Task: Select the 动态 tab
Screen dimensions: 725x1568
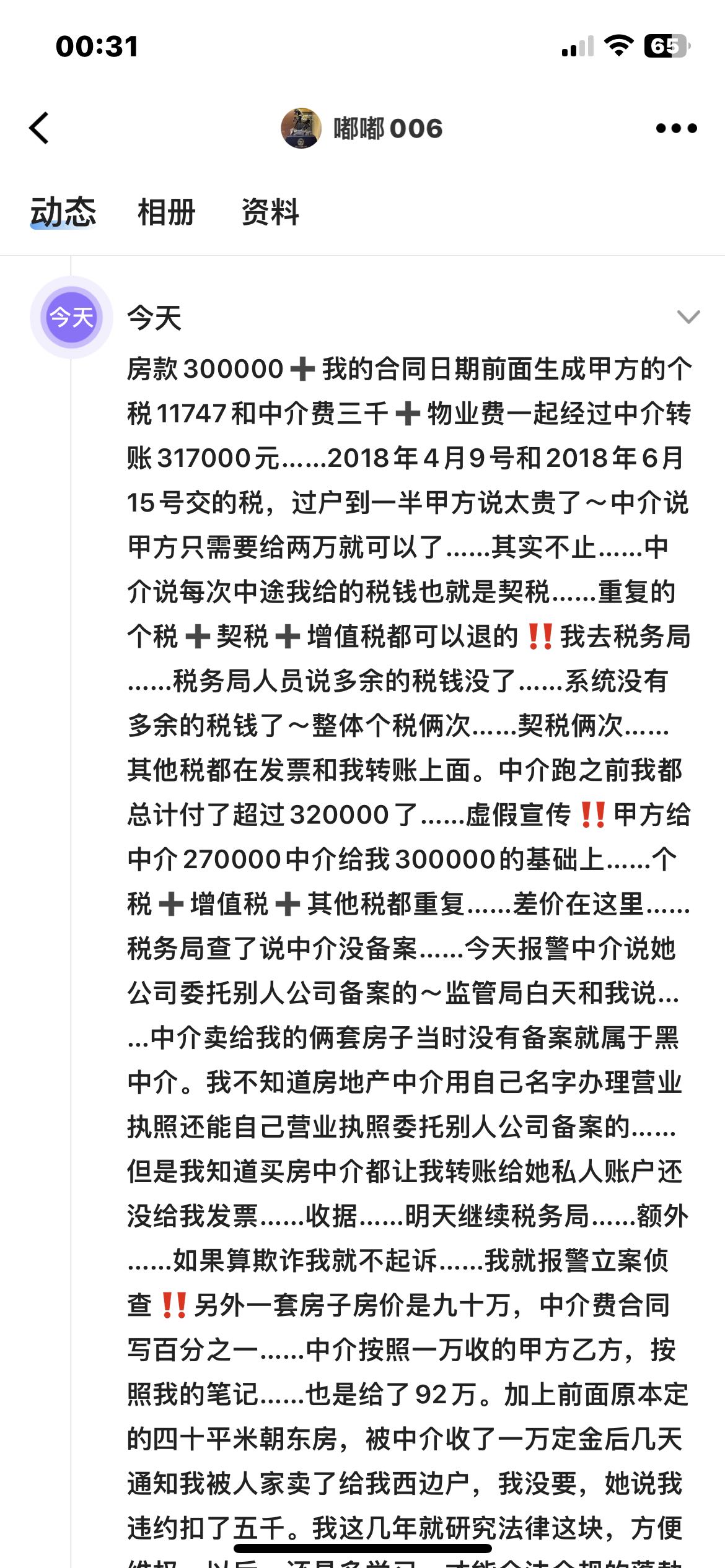Action: pos(63,212)
